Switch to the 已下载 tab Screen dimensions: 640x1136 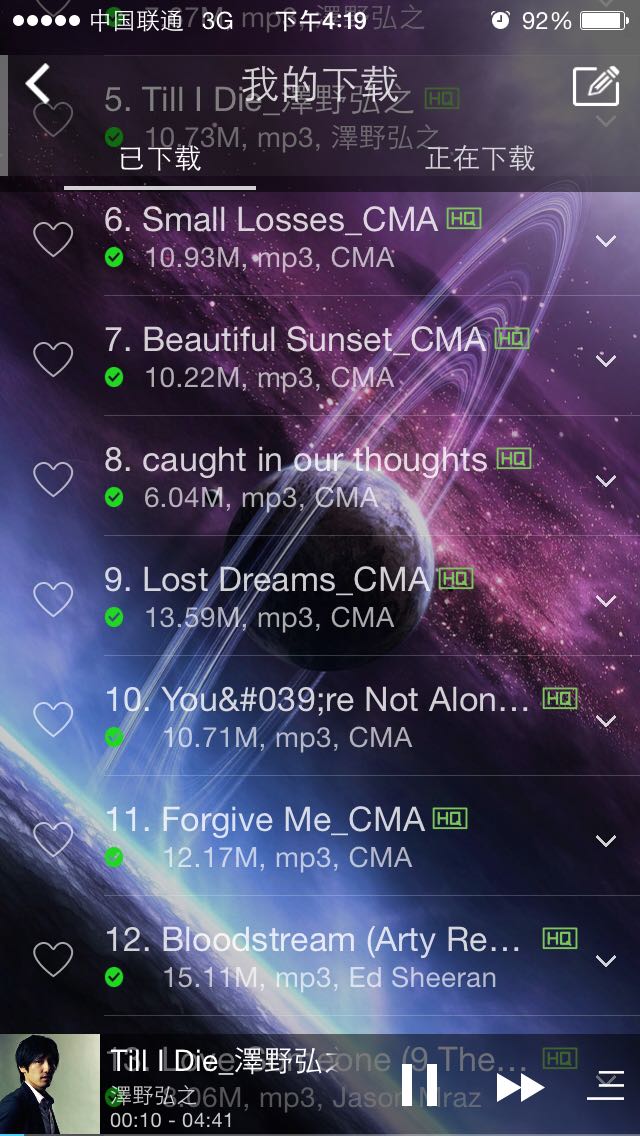click(x=160, y=159)
